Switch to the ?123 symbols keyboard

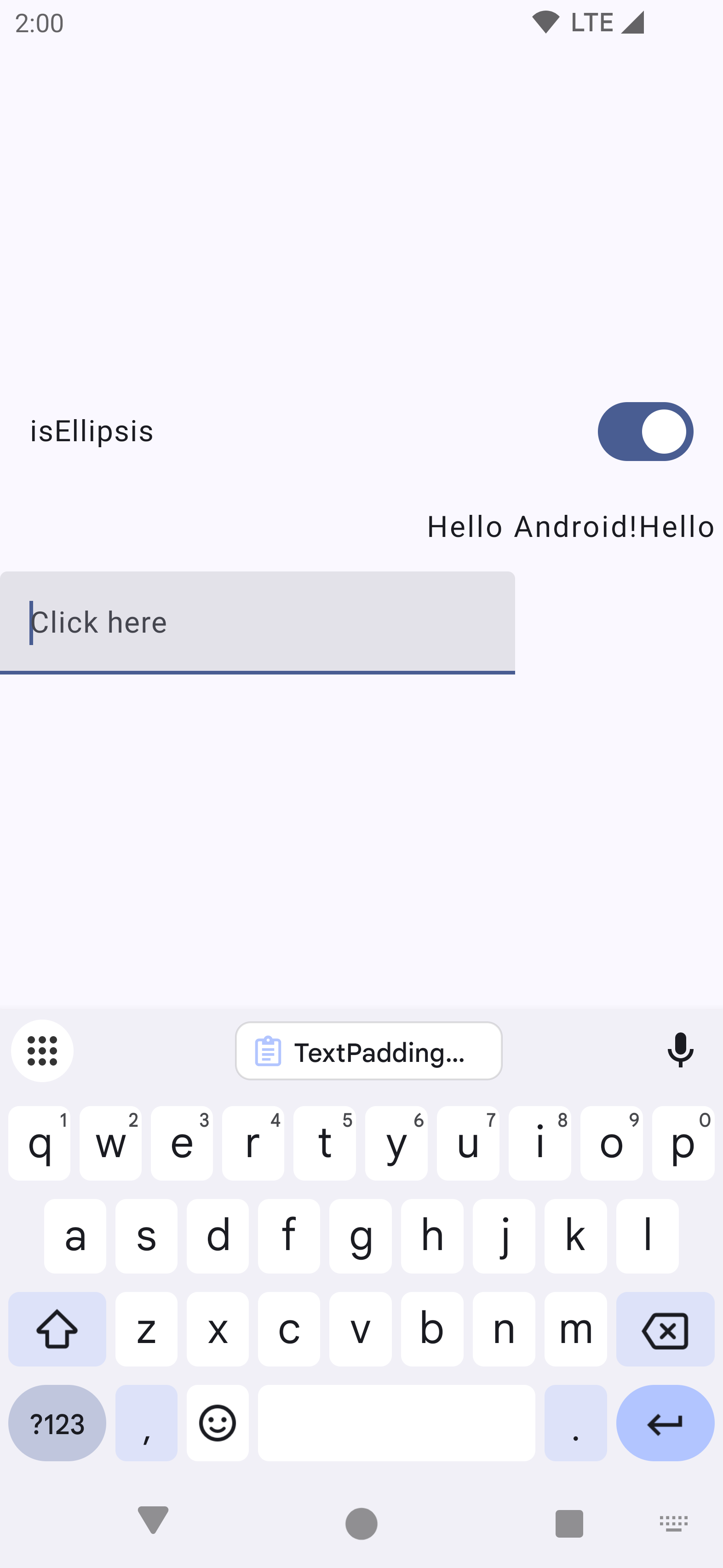57,1423
